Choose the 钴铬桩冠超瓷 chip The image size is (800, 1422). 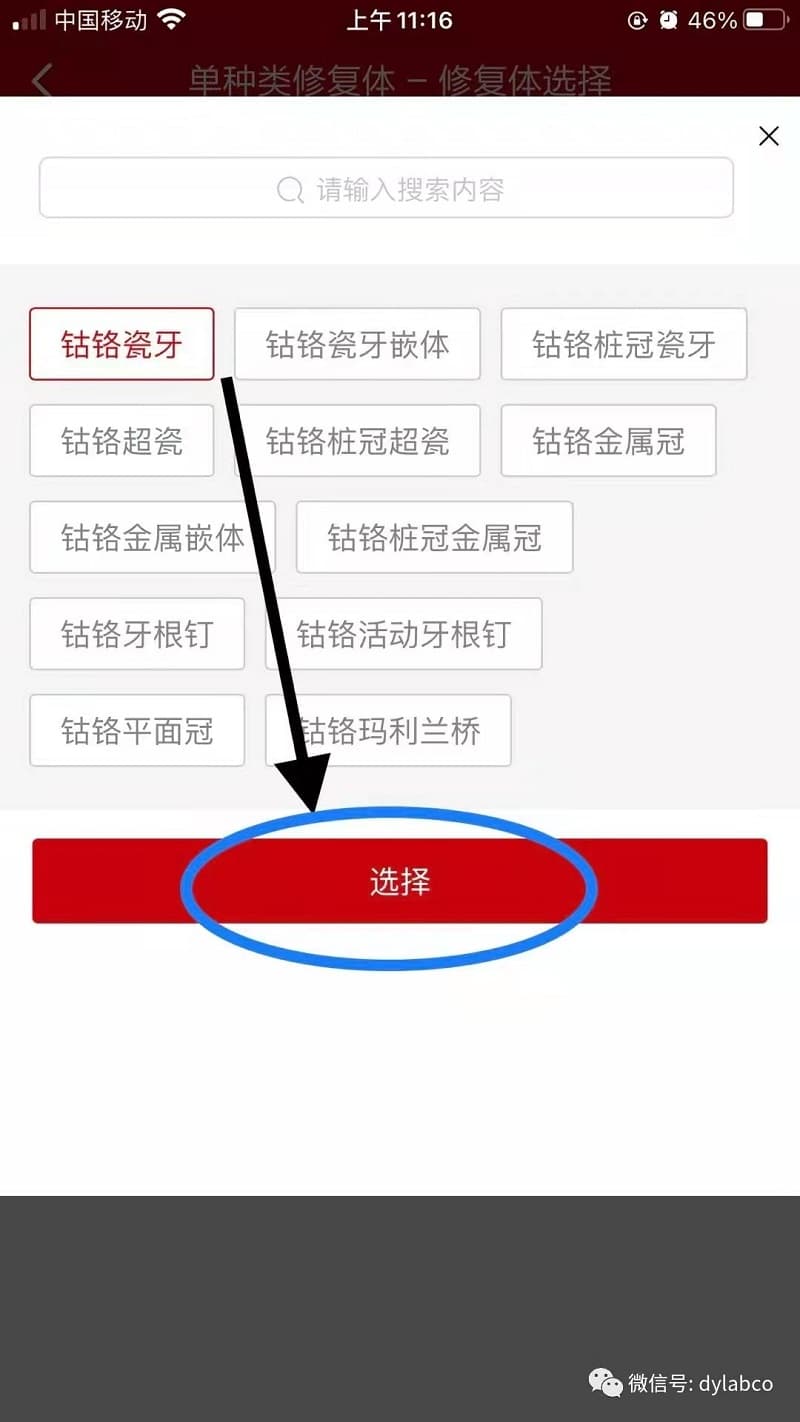coord(357,441)
